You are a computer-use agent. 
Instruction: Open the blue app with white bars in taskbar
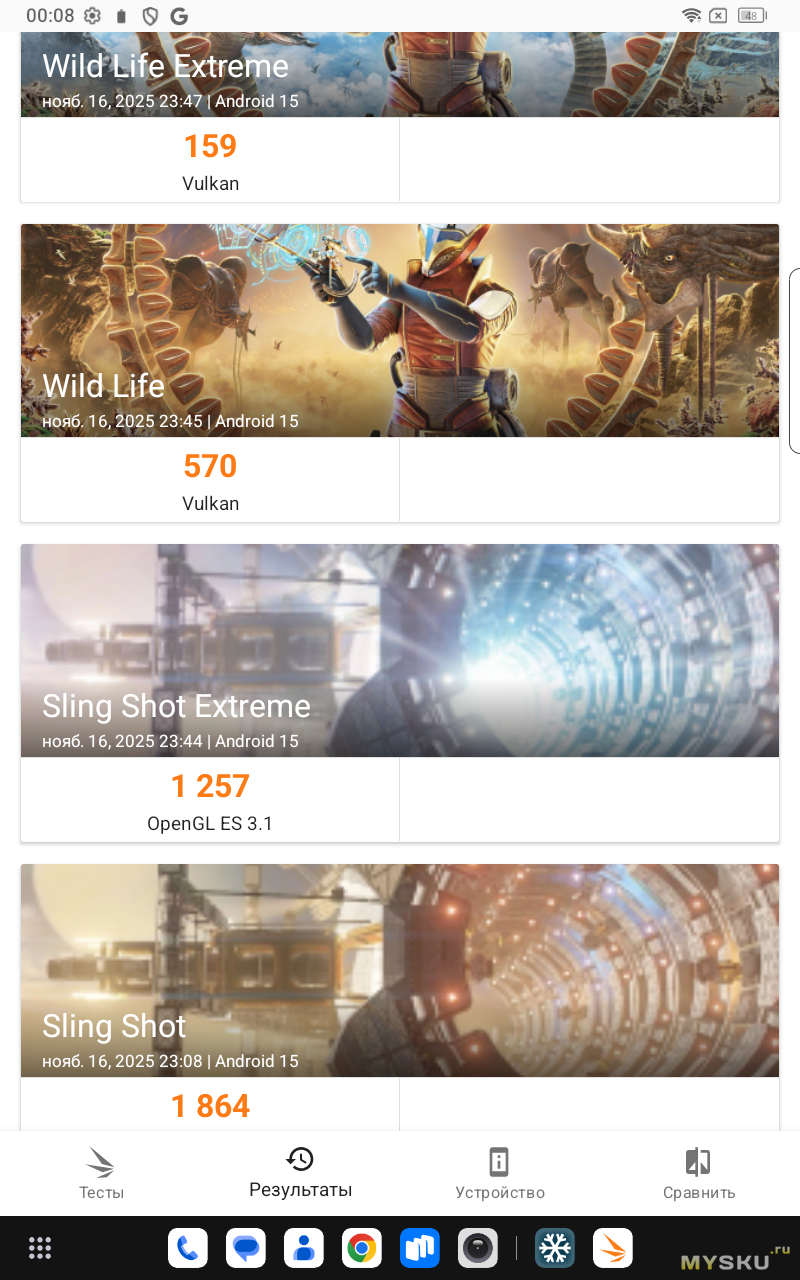419,1248
